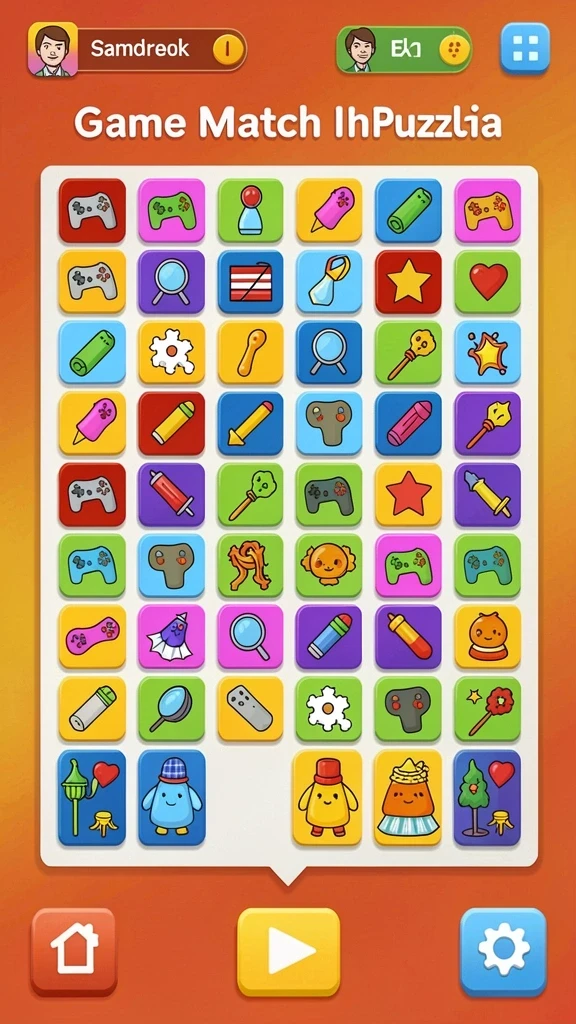Tap the yellow play button
The width and height of the screenshot is (576, 1024).
click(x=288, y=951)
